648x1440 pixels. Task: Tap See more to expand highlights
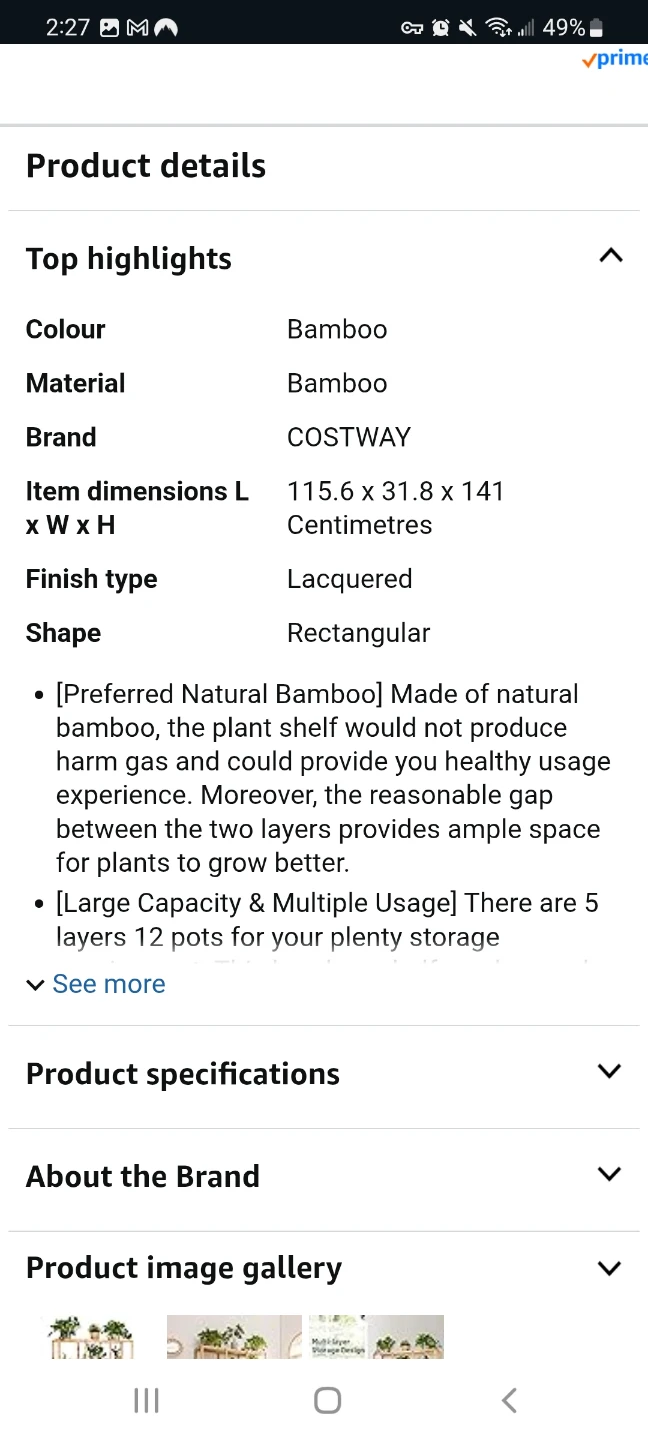click(x=96, y=984)
